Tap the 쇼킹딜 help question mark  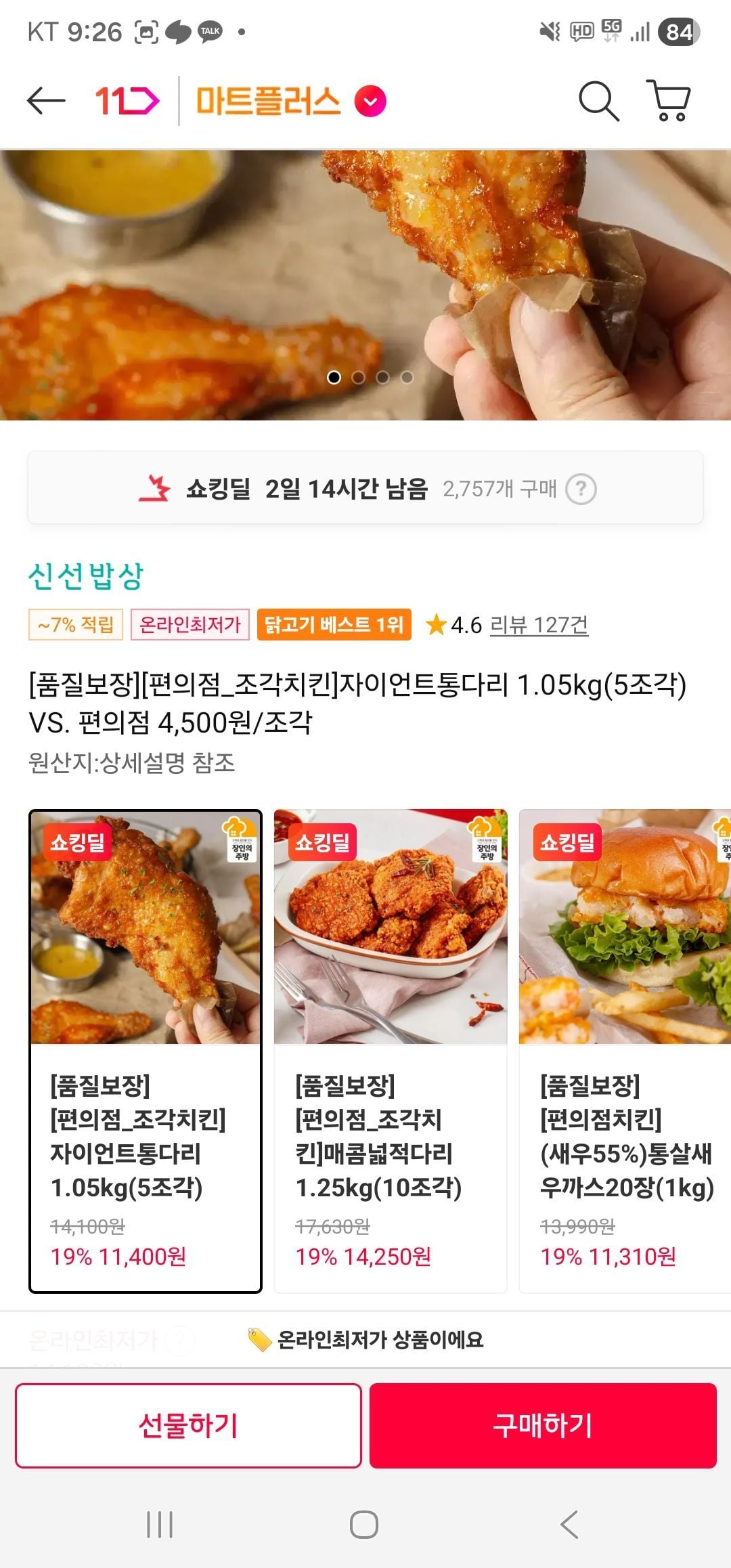tap(581, 489)
